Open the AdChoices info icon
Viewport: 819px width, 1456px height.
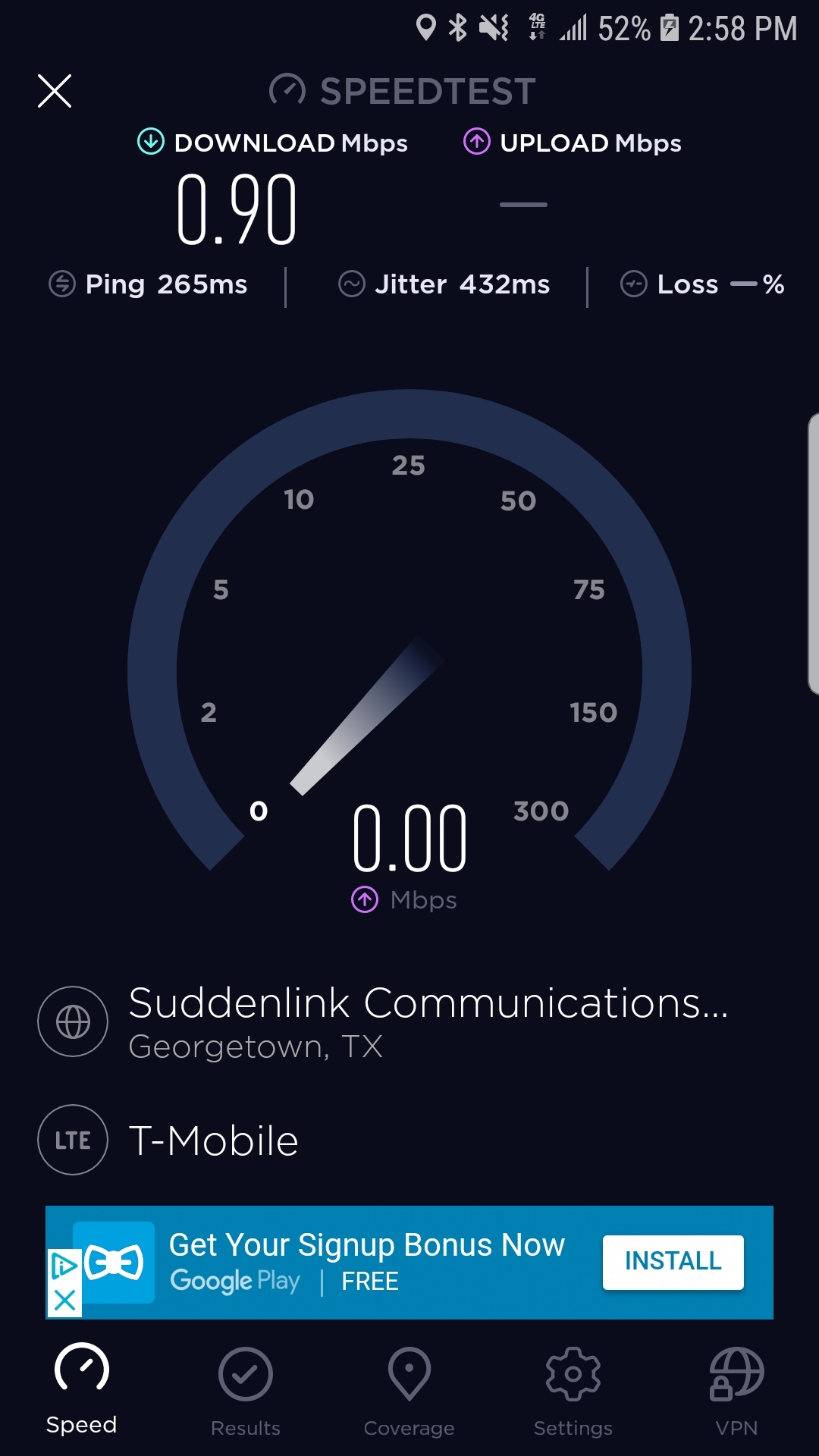click(64, 1266)
